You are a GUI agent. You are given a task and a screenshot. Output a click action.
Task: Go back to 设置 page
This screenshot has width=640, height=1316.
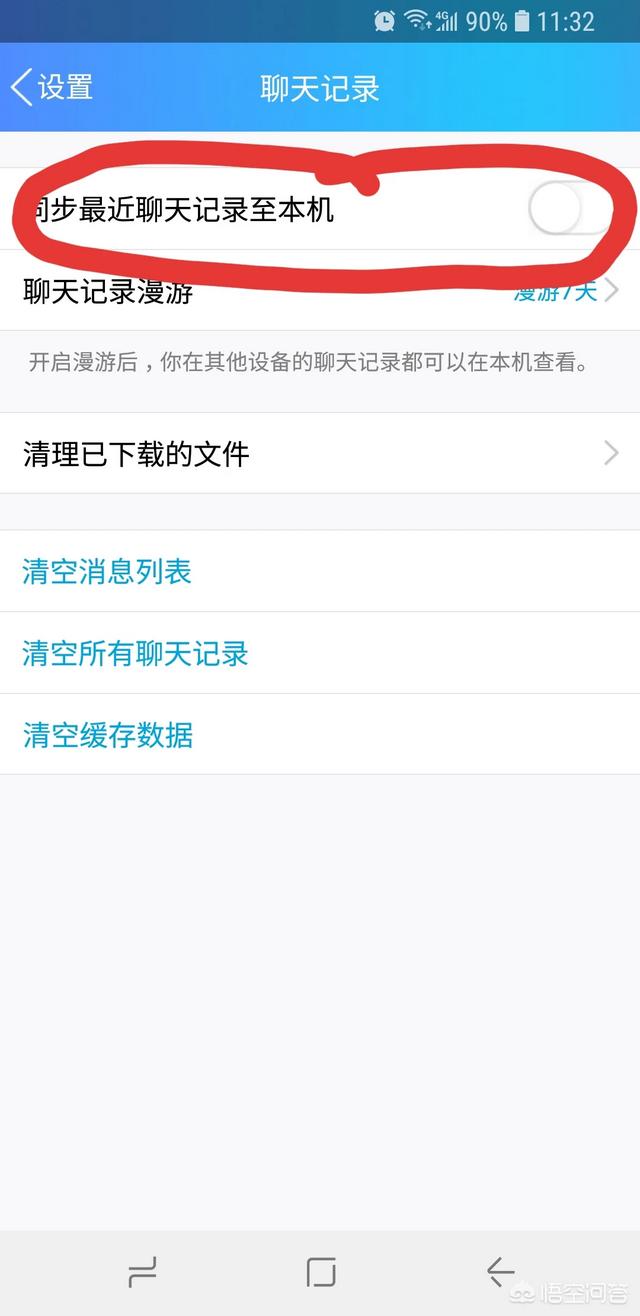[x=52, y=87]
